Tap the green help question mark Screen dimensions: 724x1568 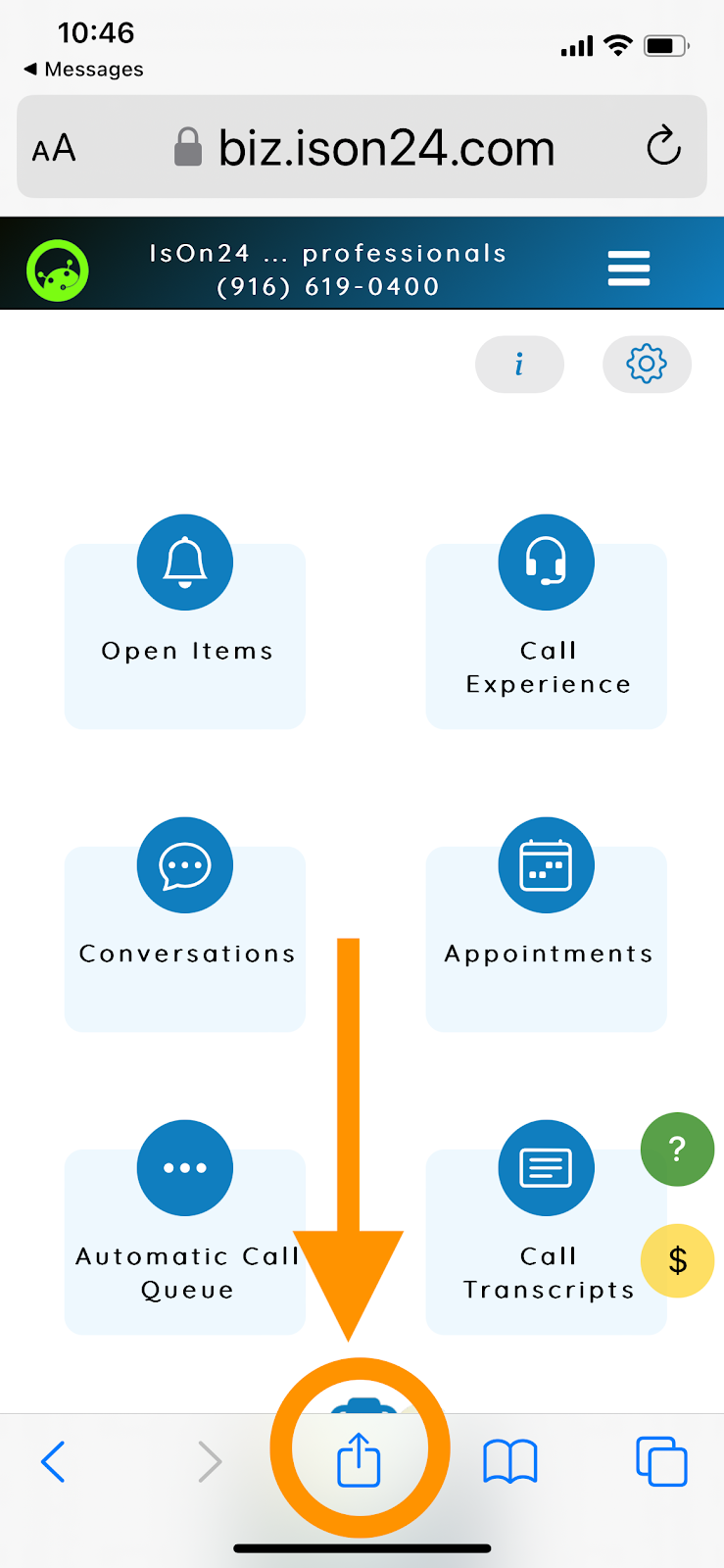coord(677,1150)
